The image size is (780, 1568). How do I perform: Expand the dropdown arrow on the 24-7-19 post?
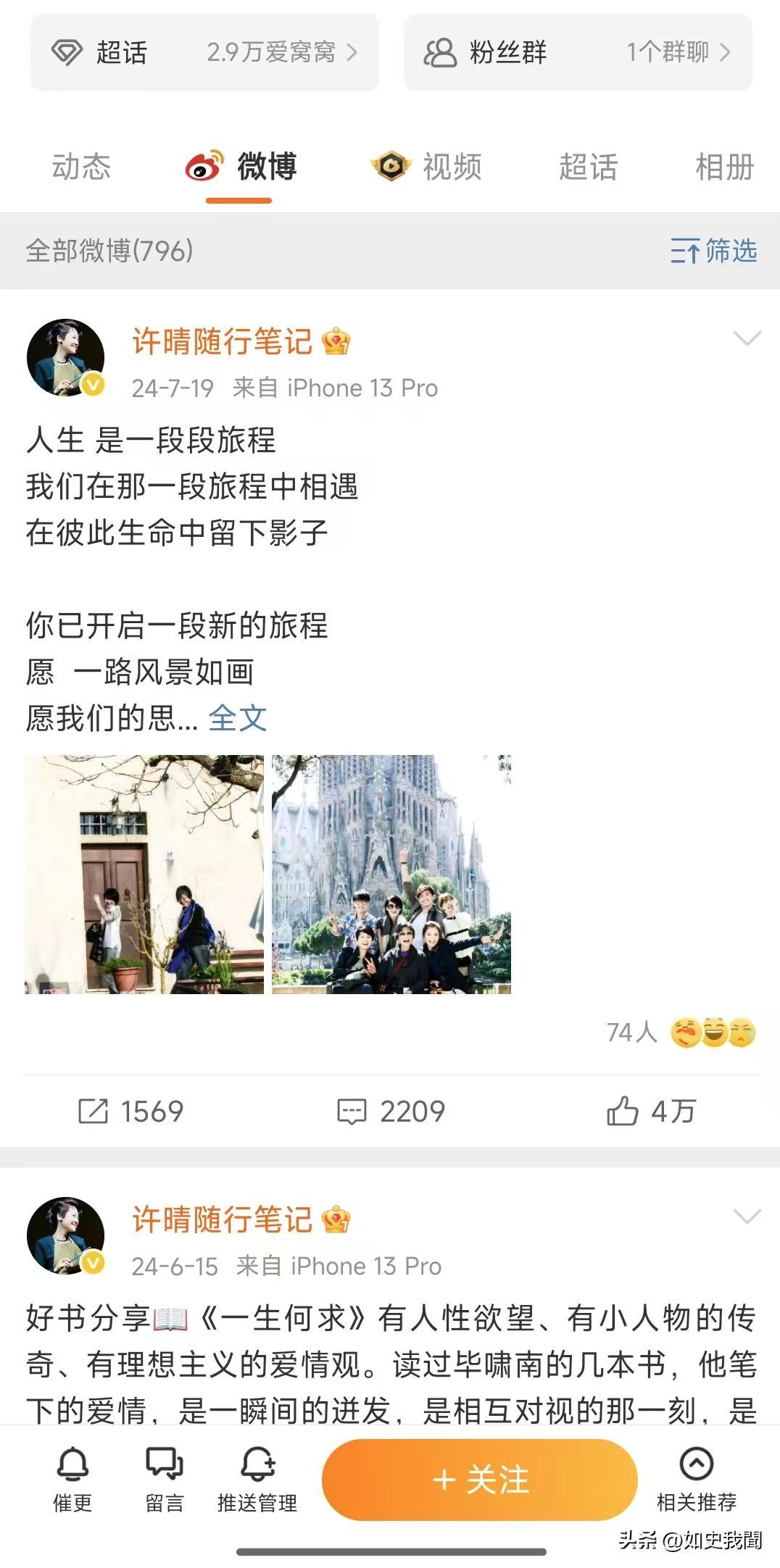747,338
